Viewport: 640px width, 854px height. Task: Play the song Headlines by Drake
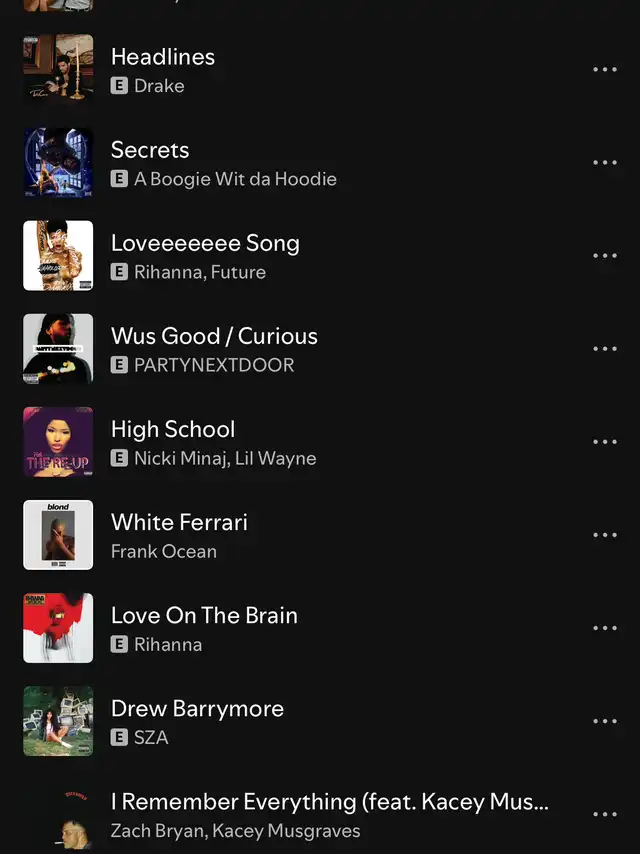tap(163, 58)
